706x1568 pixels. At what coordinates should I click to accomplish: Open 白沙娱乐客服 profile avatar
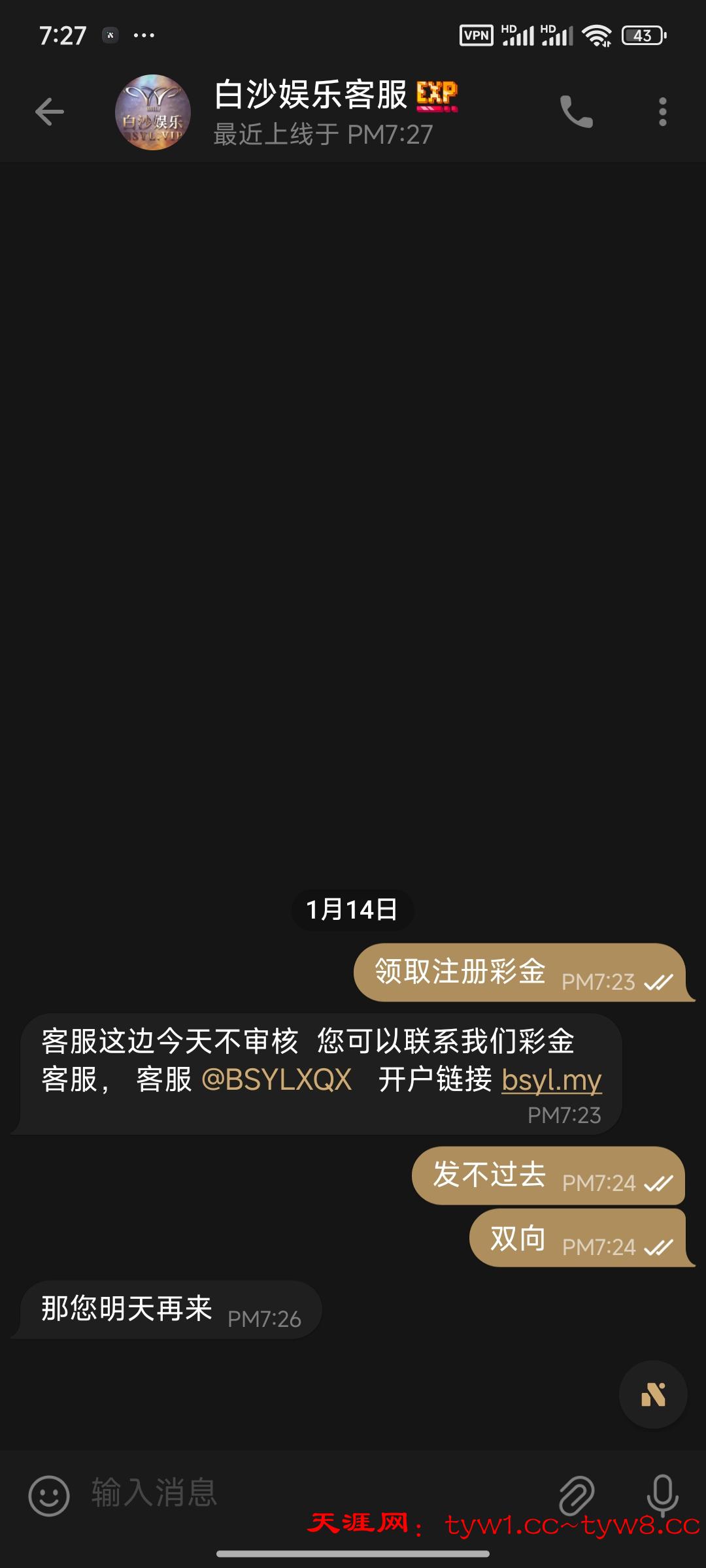153,112
